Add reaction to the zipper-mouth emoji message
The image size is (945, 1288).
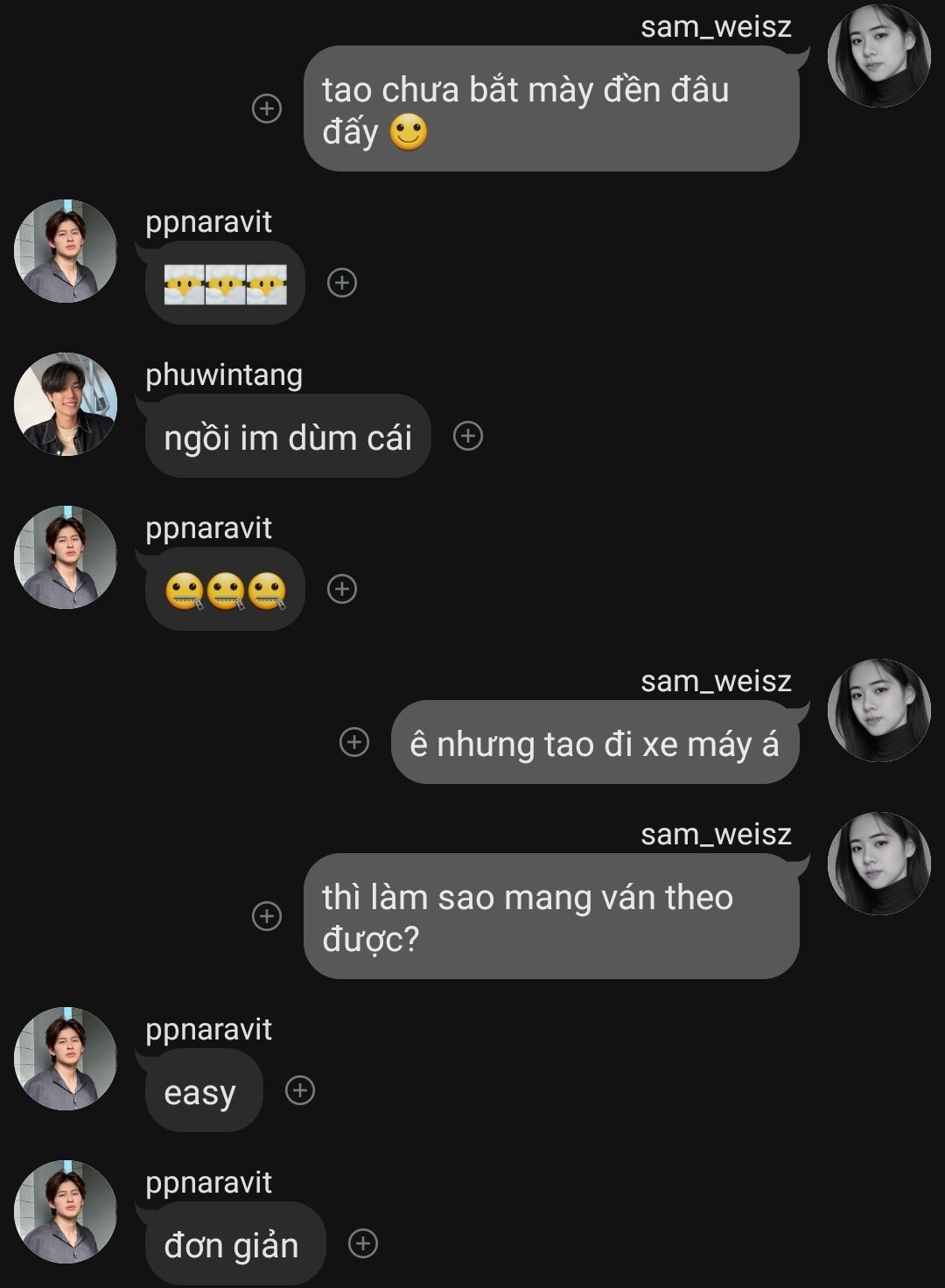(342, 589)
